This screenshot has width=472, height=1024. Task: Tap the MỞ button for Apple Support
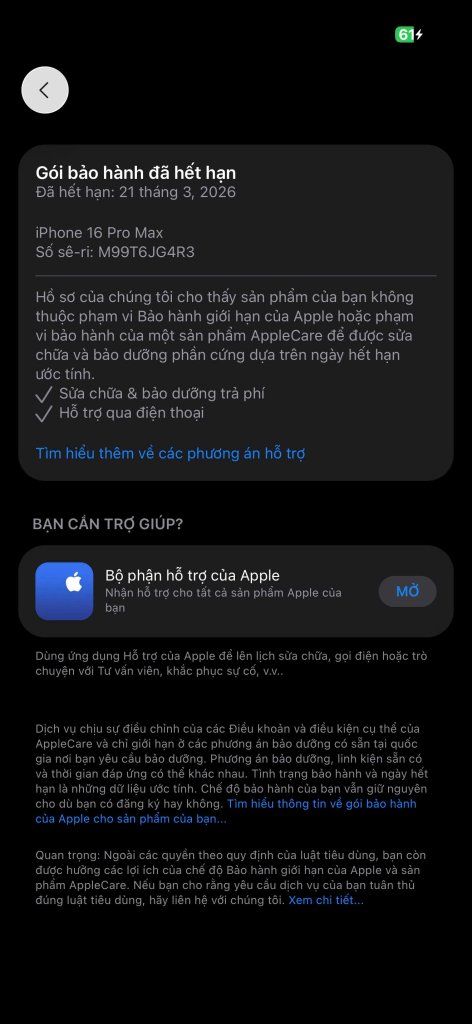point(407,592)
